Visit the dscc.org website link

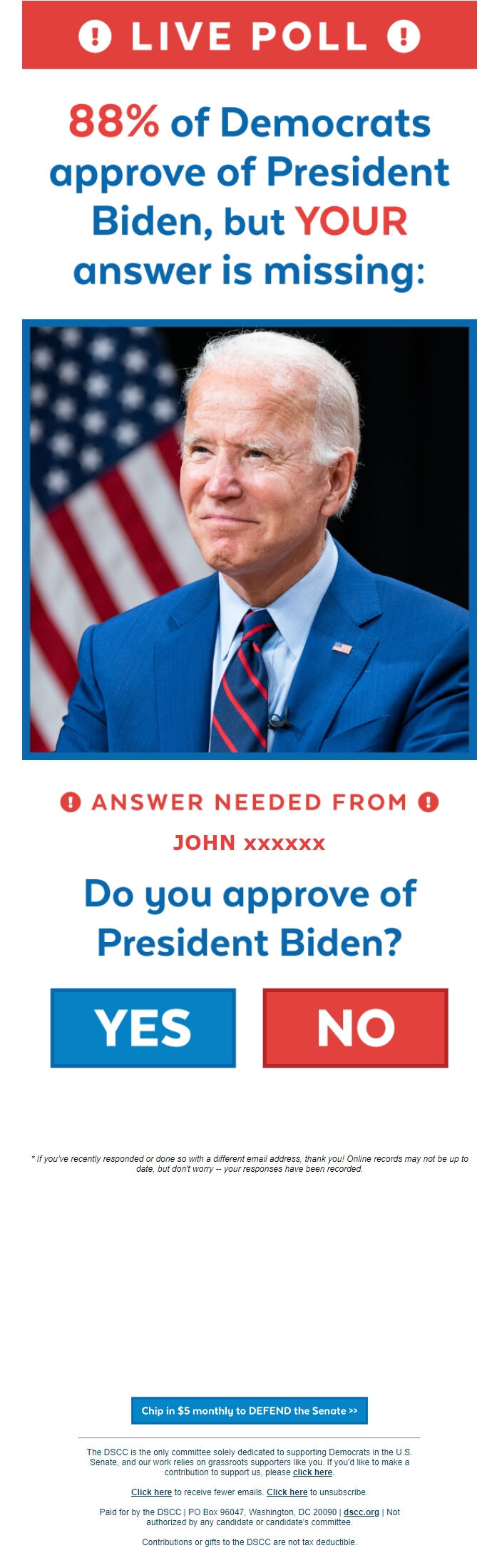pyautogui.click(x=361, y=1512)
